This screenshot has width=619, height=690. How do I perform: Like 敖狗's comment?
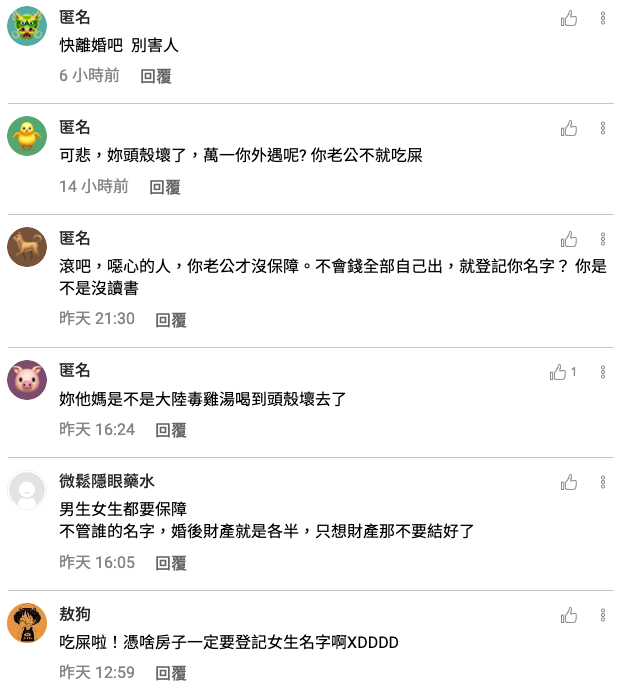(569, 615)
